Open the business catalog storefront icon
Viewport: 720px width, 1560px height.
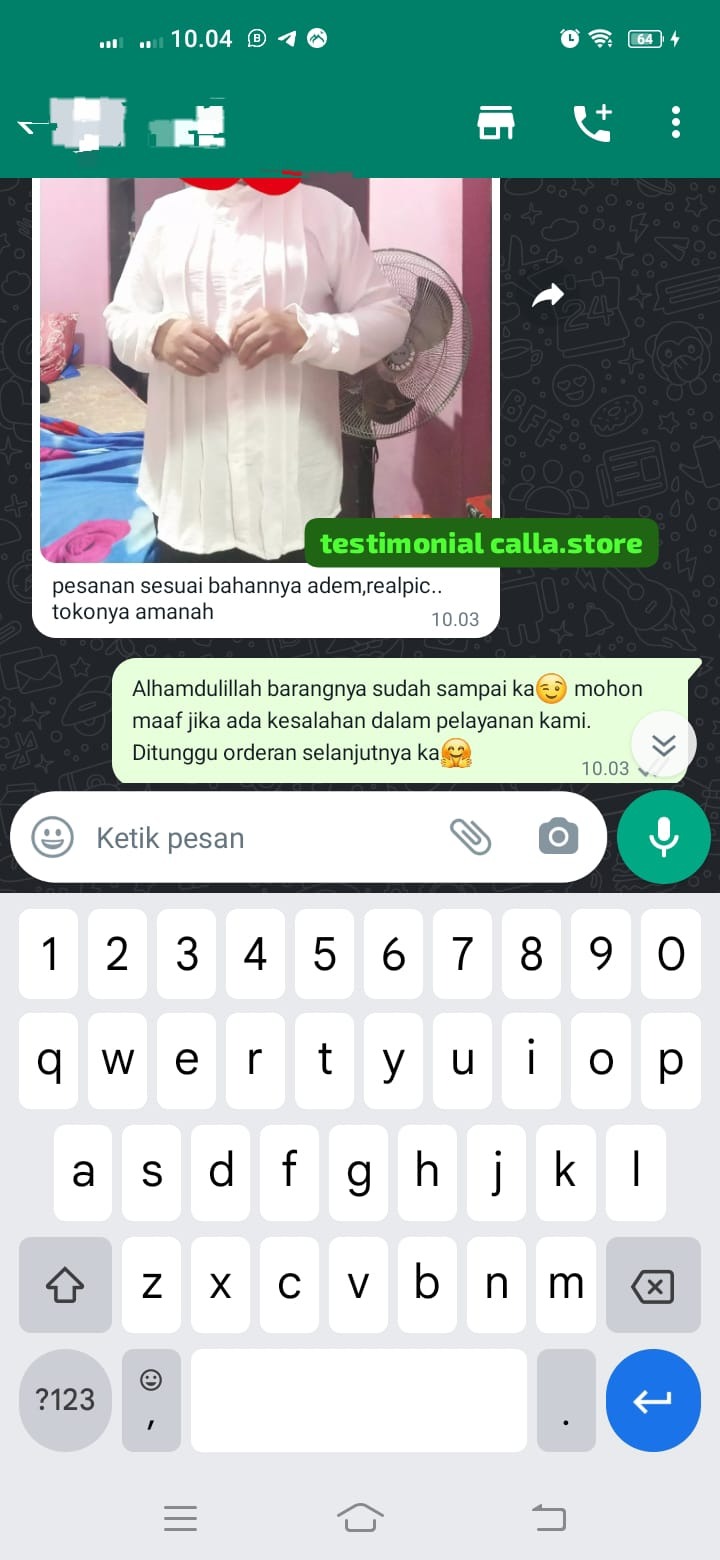[x=495, y=124]
